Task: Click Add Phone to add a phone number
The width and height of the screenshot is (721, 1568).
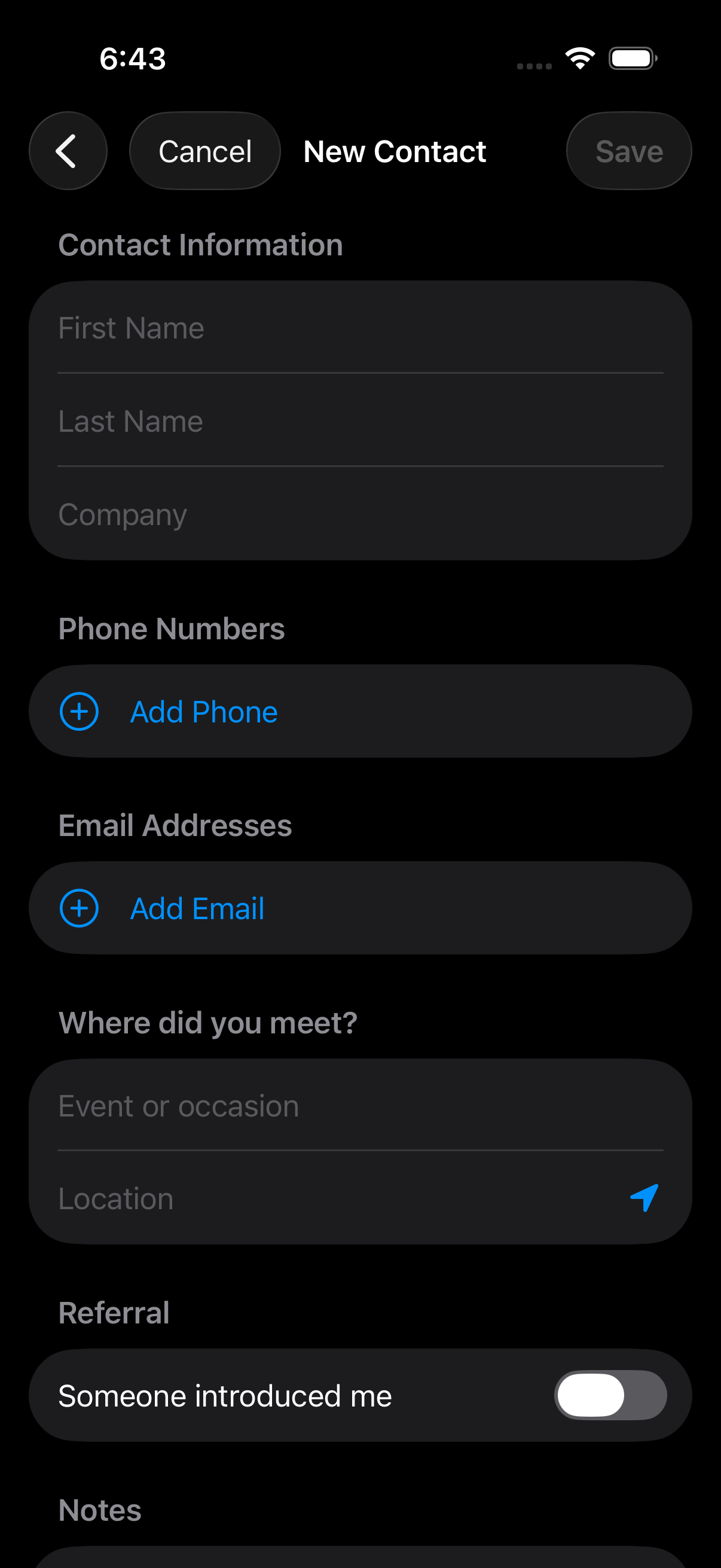Action: click(x=203, y=710)
